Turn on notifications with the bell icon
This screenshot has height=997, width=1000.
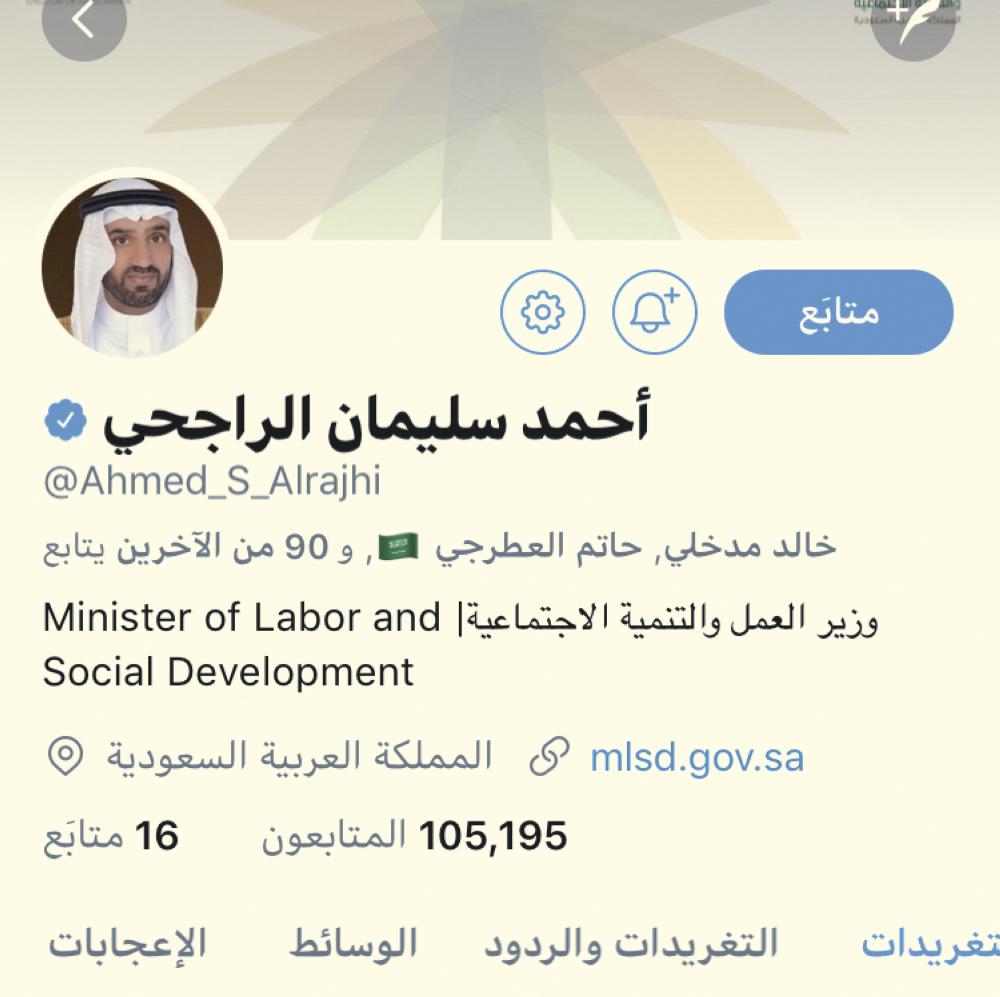click(654, 312)
